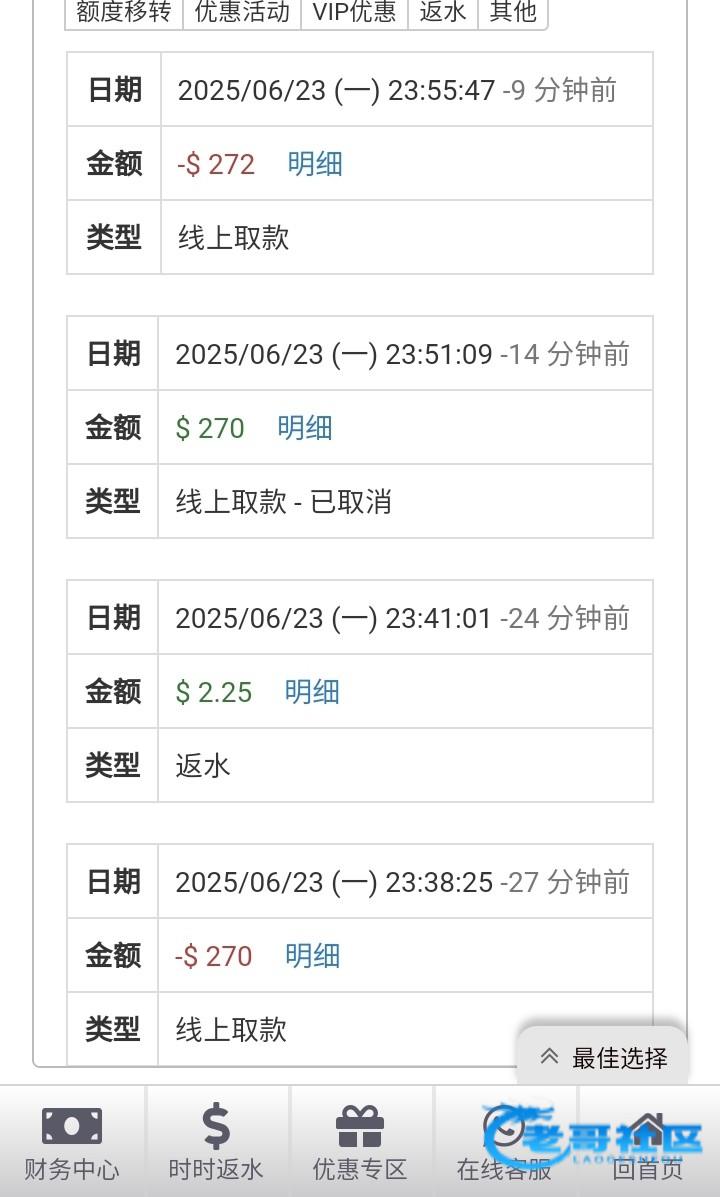Switch to the 额度移转 tab
Image resolution: width=720 pixels, height=1197 pixels.
[x=124, y=13]
